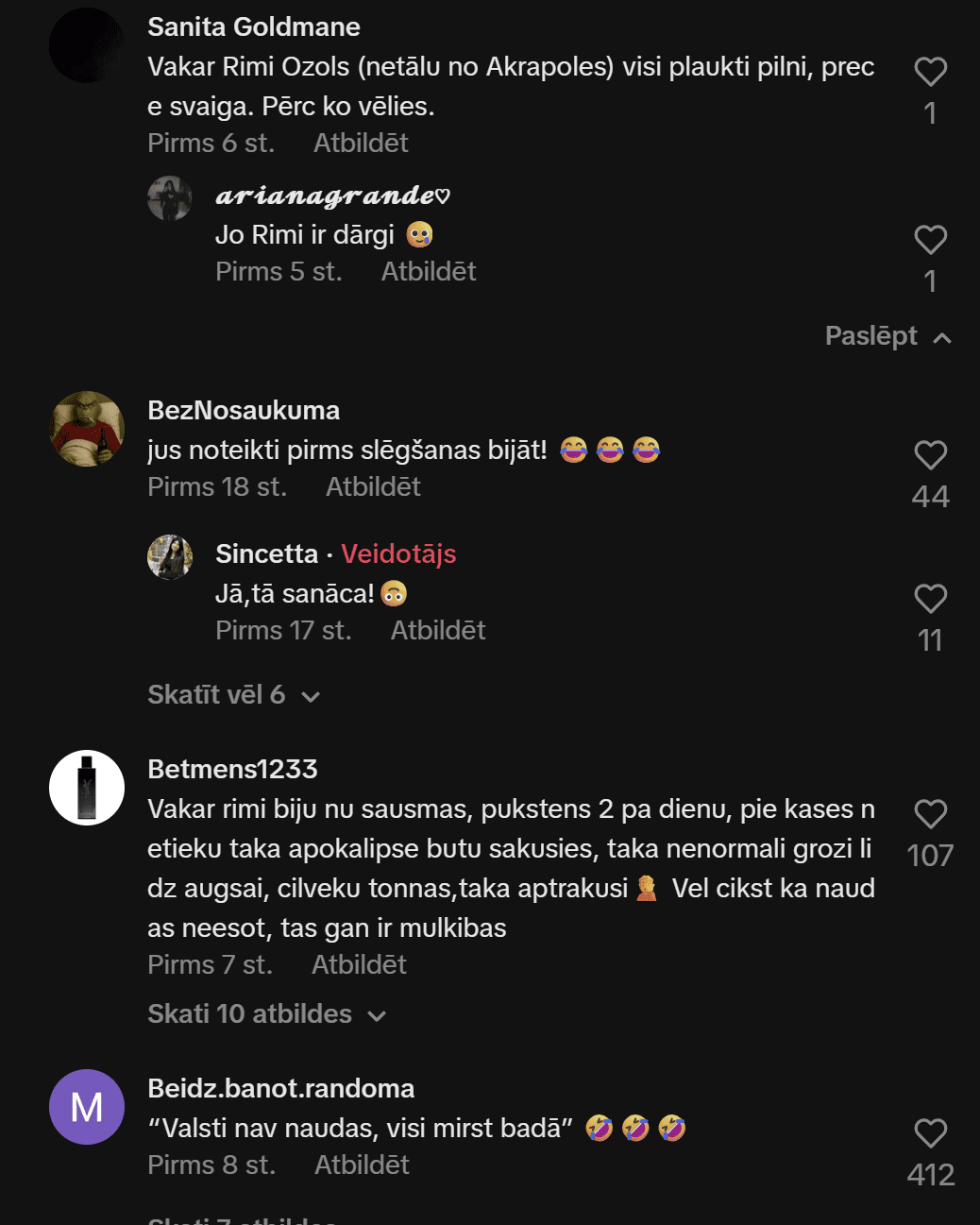Image resolution: width=980 pixels, height=1225 pixels.
Task: Open Beidz.banot.randoma's profile avatar
Action: [x=87, y=1107]
